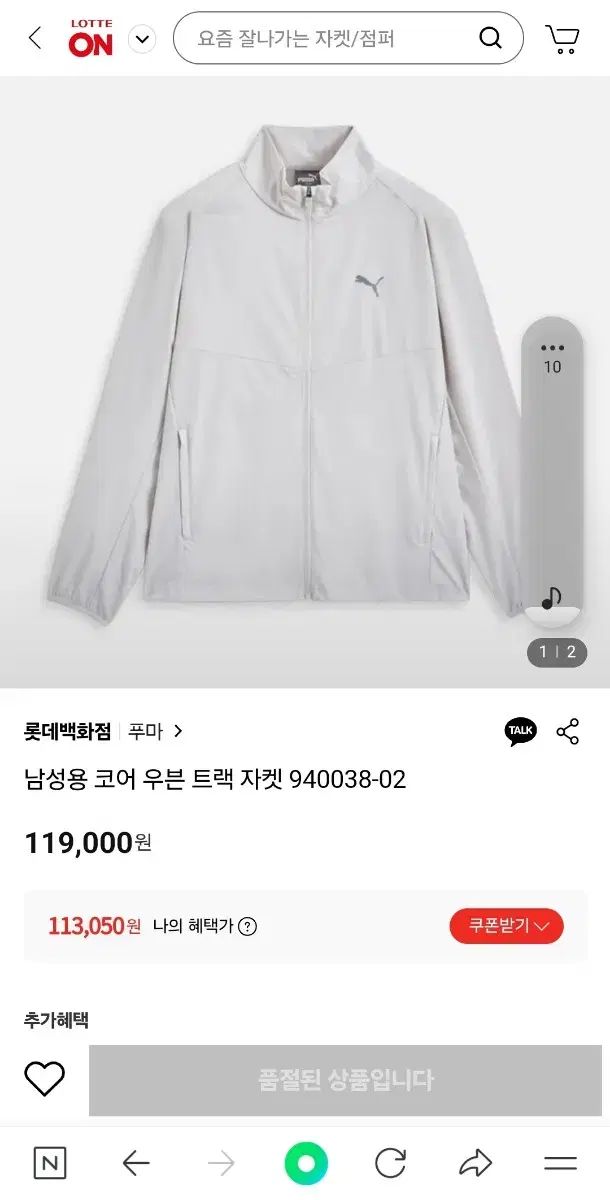This screenshot has width=610, height=1200.
Task: Open the shopping cart
Action: tap(562, 39)
